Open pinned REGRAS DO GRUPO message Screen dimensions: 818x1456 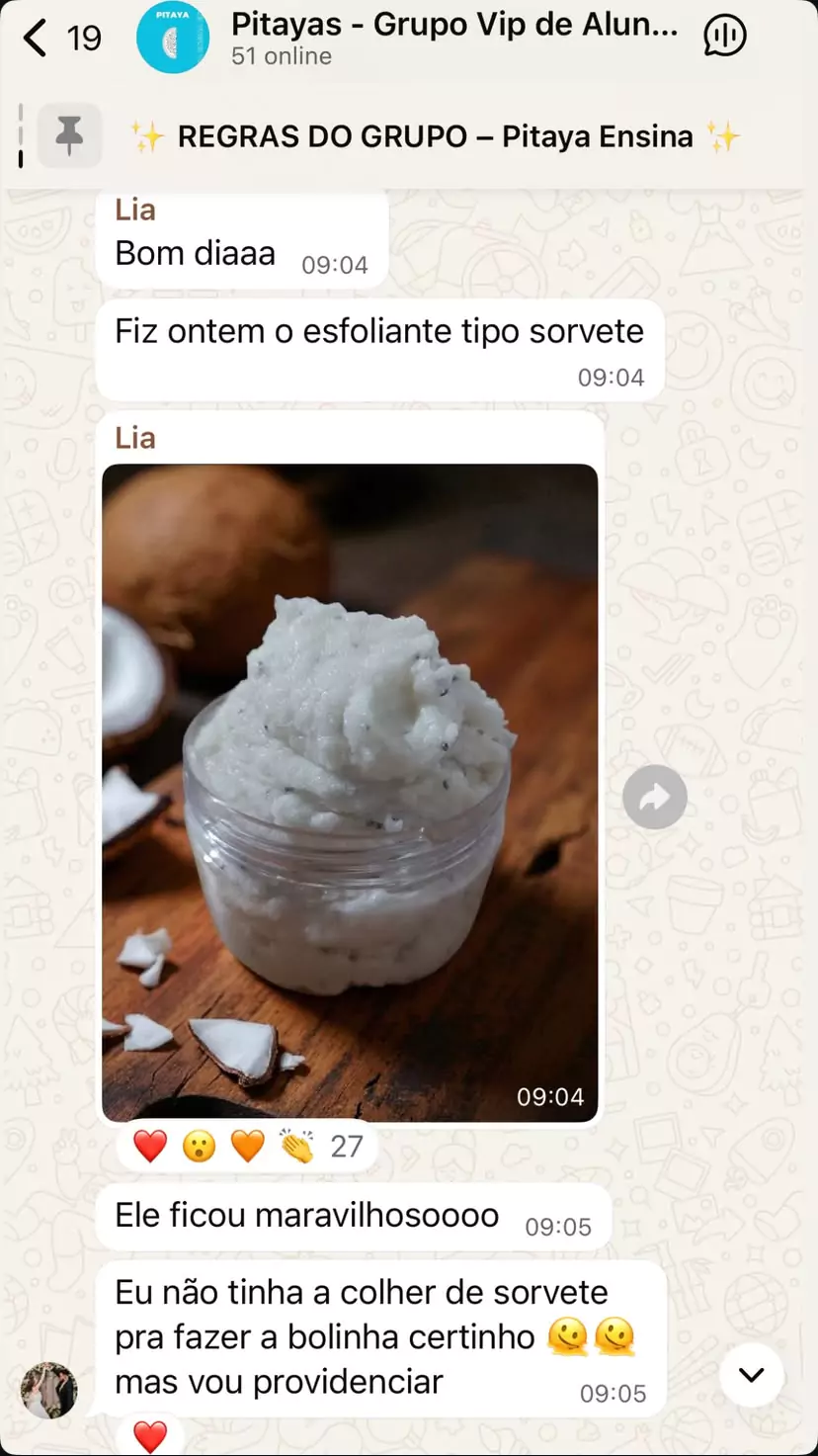pos(435,136)
